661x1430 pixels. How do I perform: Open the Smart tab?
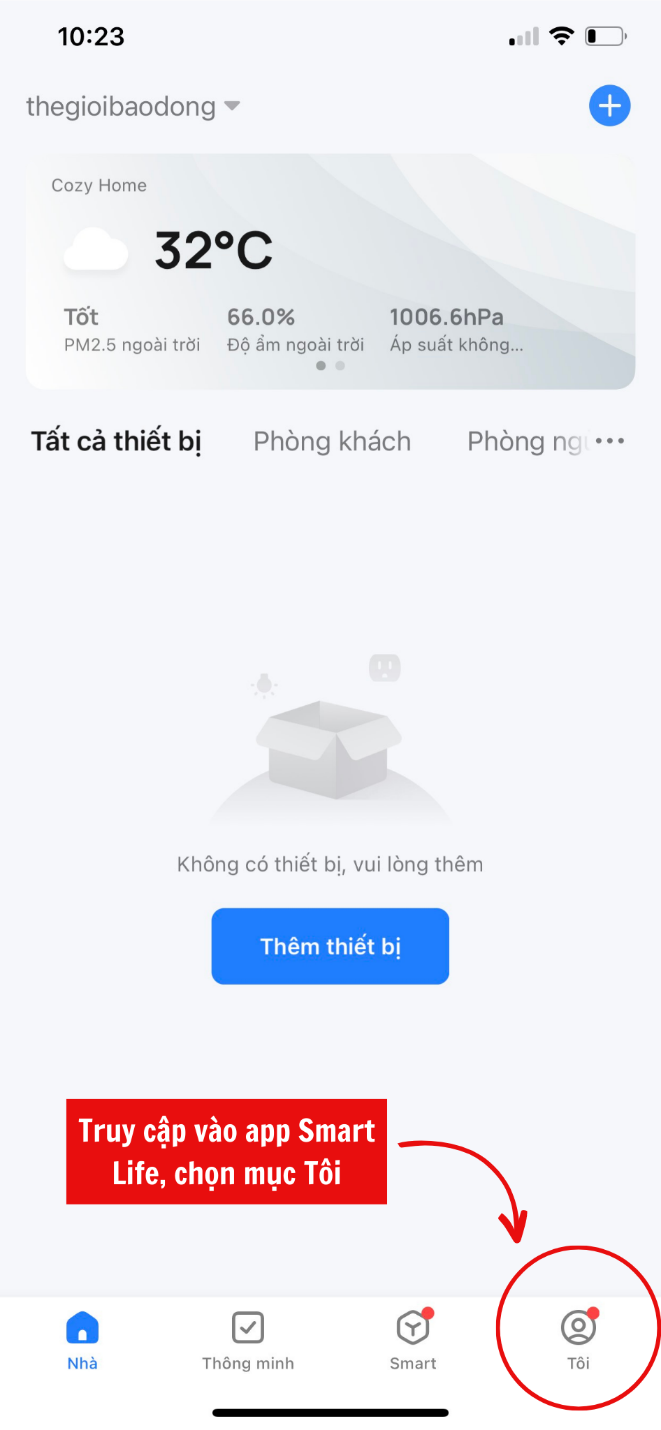click(413, 1341)
